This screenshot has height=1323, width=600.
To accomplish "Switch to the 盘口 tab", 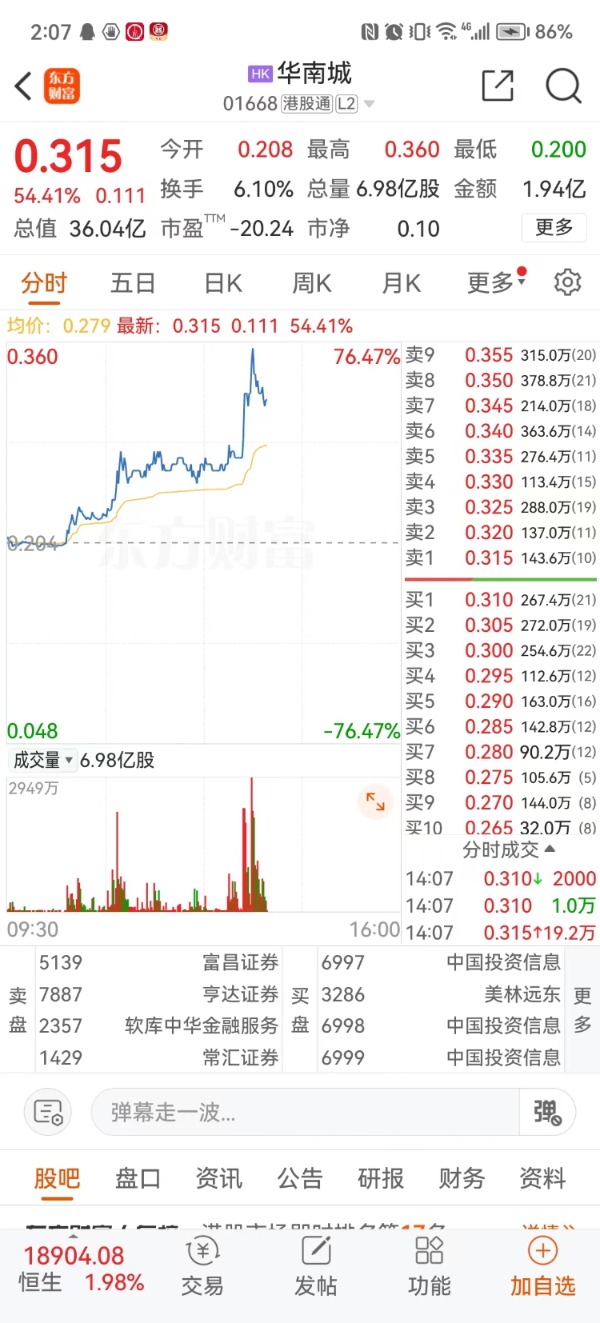I will point(138,1178).
